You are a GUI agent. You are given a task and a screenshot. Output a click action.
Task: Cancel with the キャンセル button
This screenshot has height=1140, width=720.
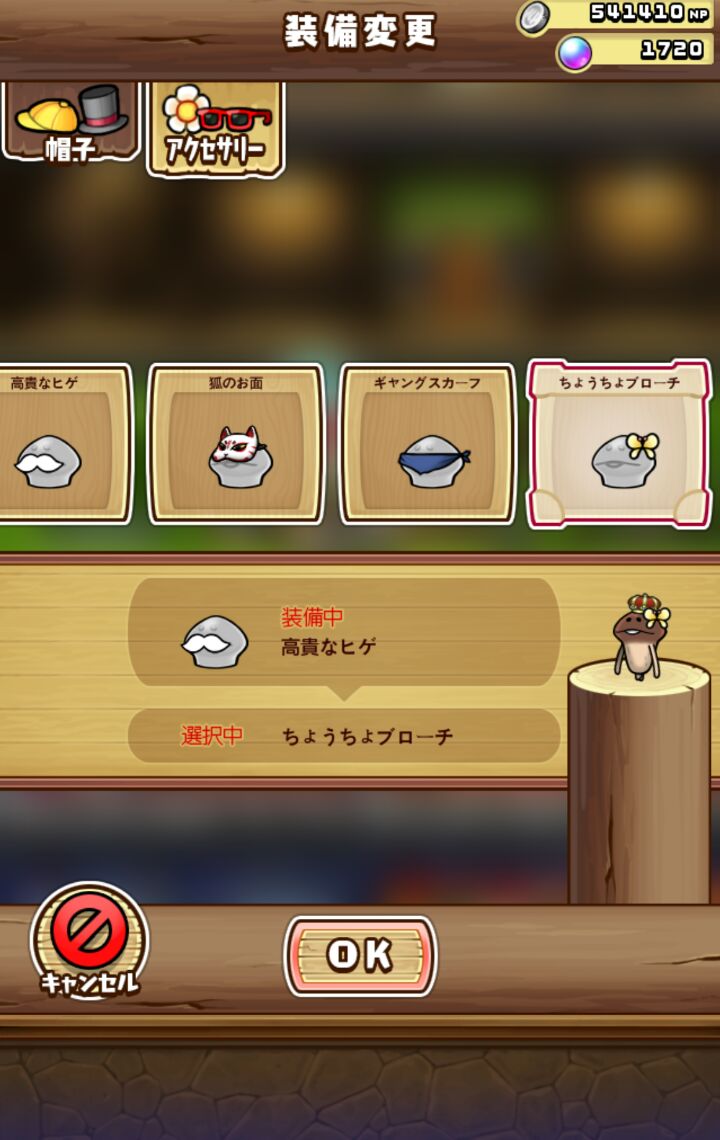pyautogui.click(x=89, y=942)
